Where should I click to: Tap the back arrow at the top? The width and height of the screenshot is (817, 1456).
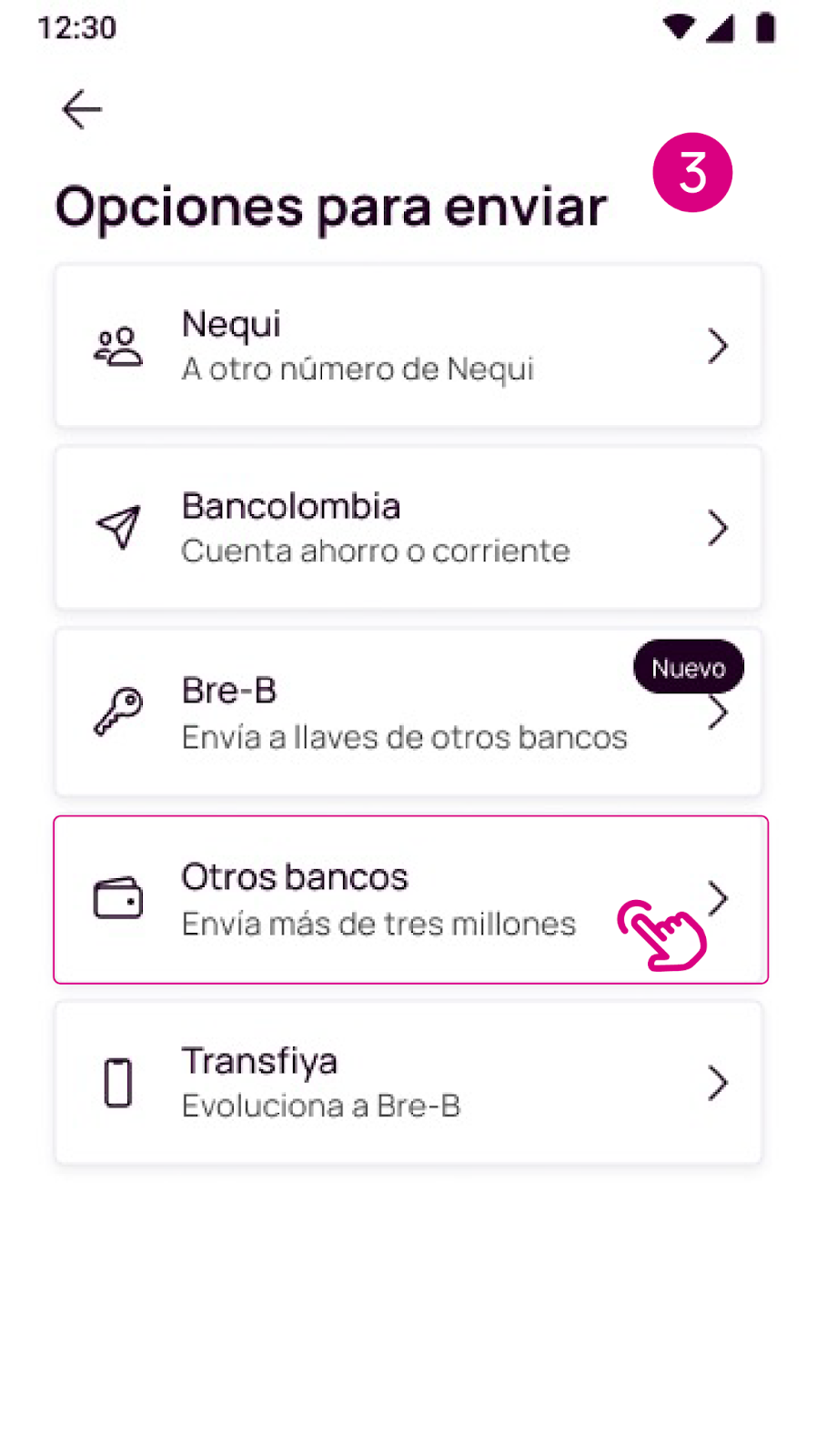(x=81, y=109)
